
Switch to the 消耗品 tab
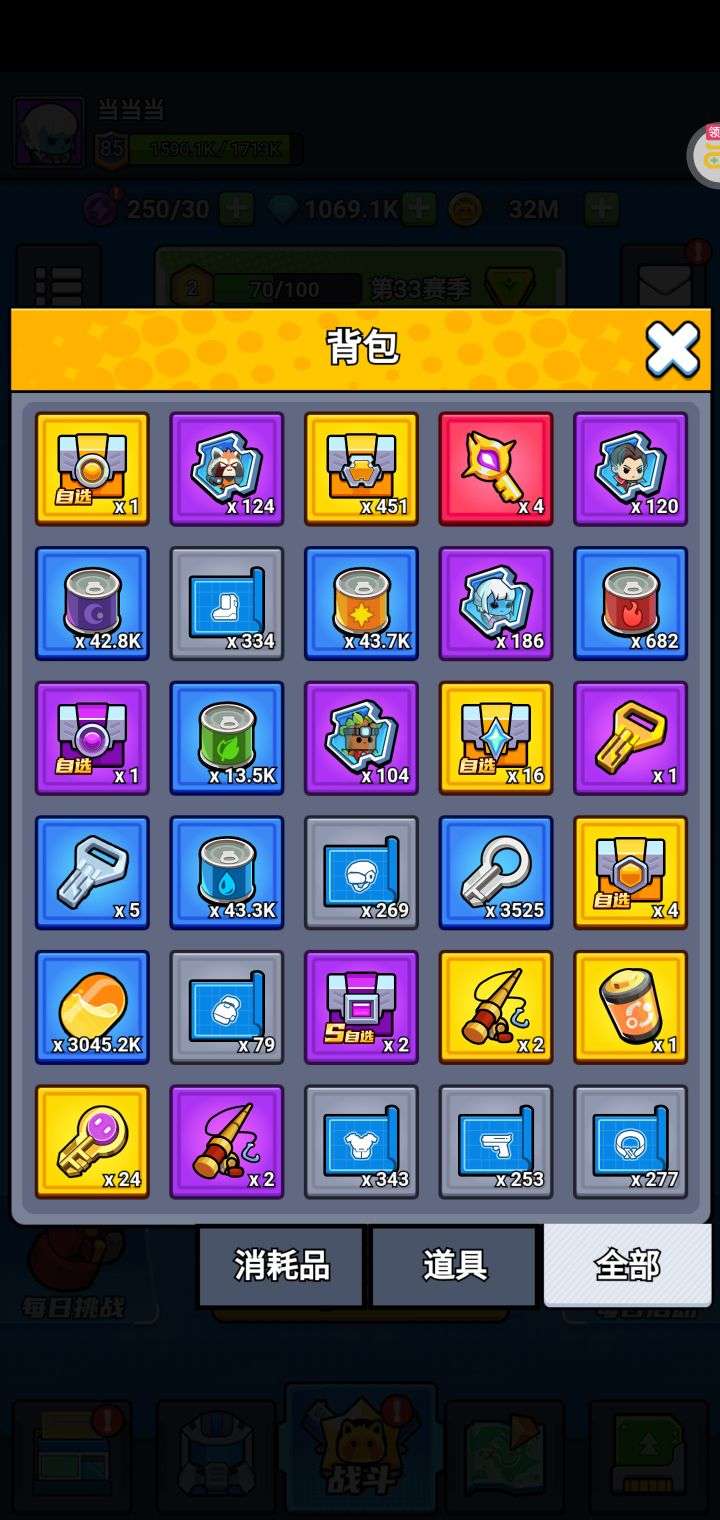click(x=281, y=1265)
